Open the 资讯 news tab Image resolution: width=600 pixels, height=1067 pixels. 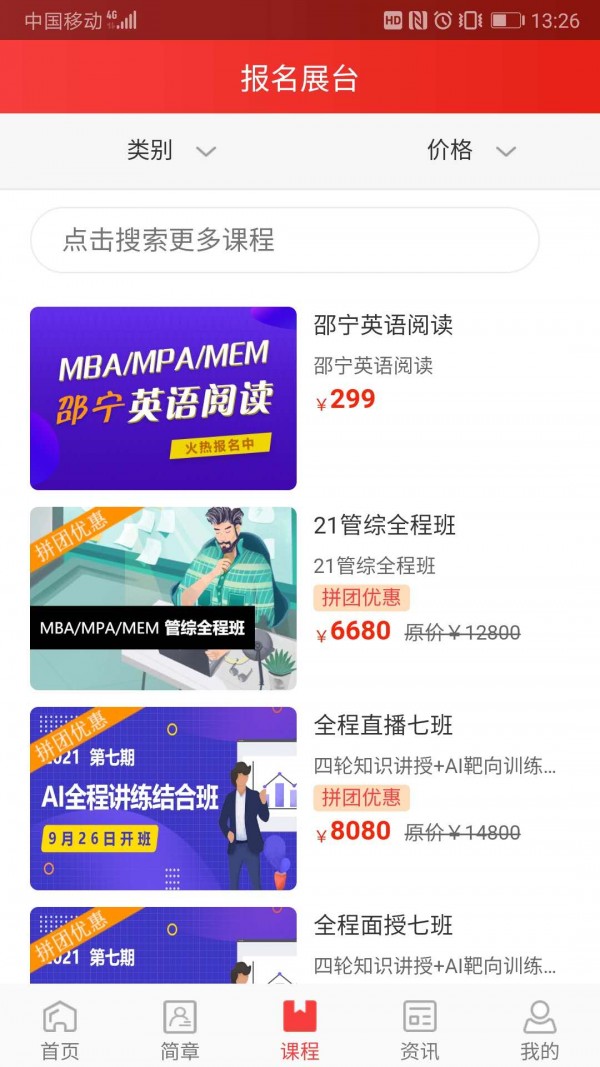[x=420, y=1029]
